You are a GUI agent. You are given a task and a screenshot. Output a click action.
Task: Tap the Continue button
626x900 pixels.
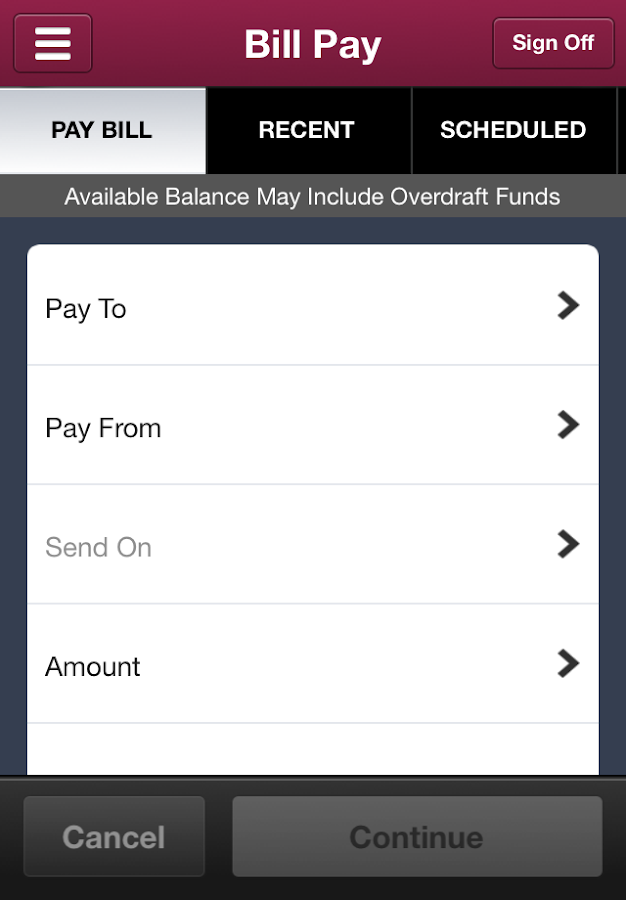417,837
